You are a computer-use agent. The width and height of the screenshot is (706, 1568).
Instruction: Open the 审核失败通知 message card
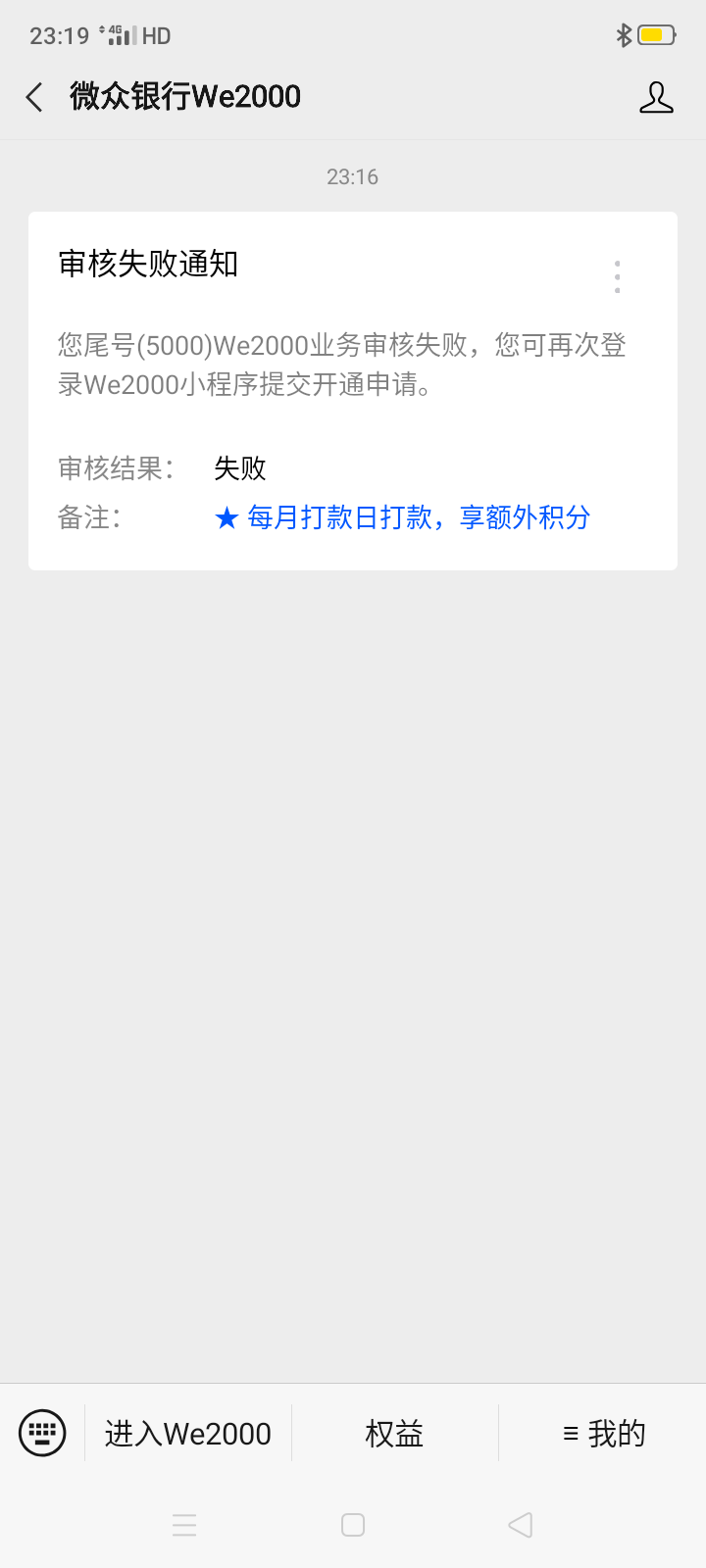click(x=353, y=391)
